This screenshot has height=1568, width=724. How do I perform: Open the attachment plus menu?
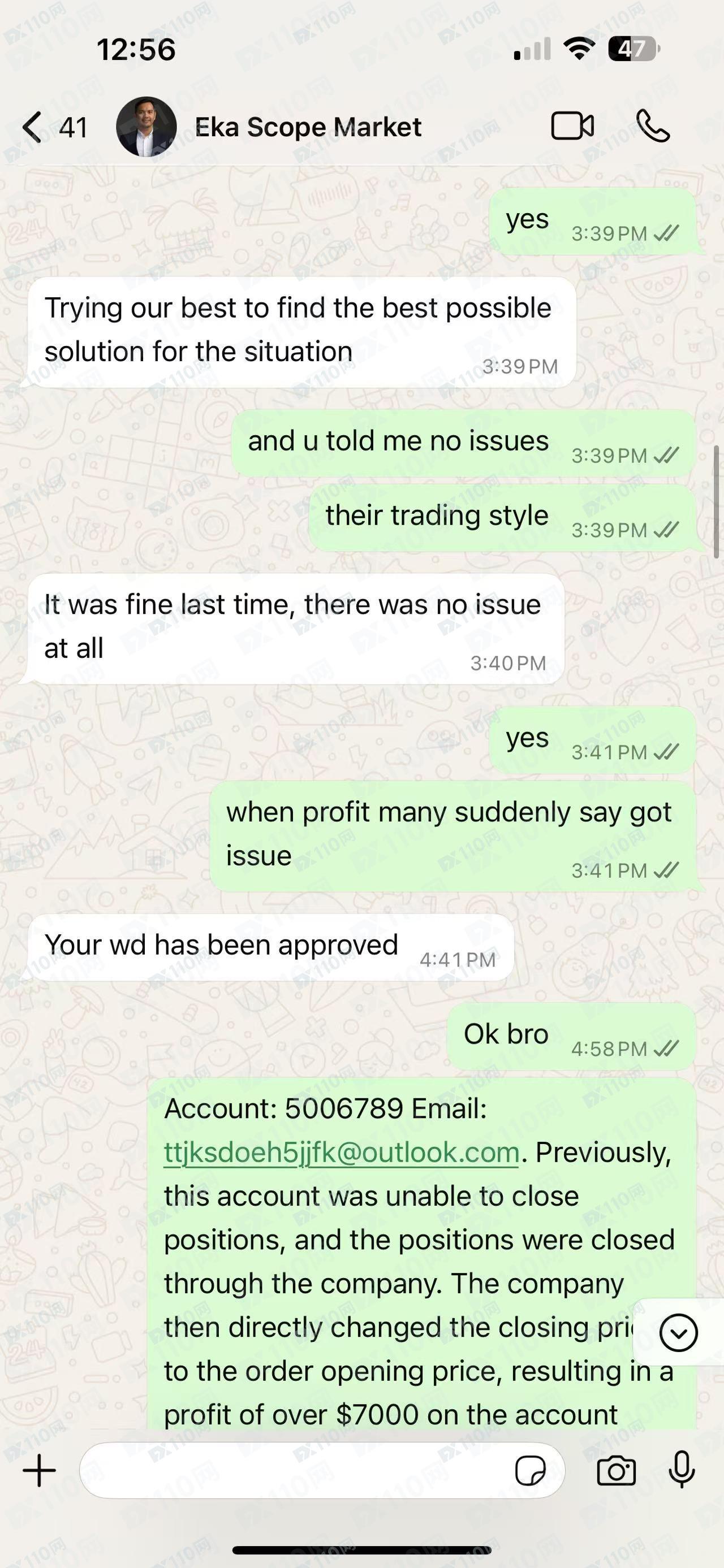click(40, 1471)
